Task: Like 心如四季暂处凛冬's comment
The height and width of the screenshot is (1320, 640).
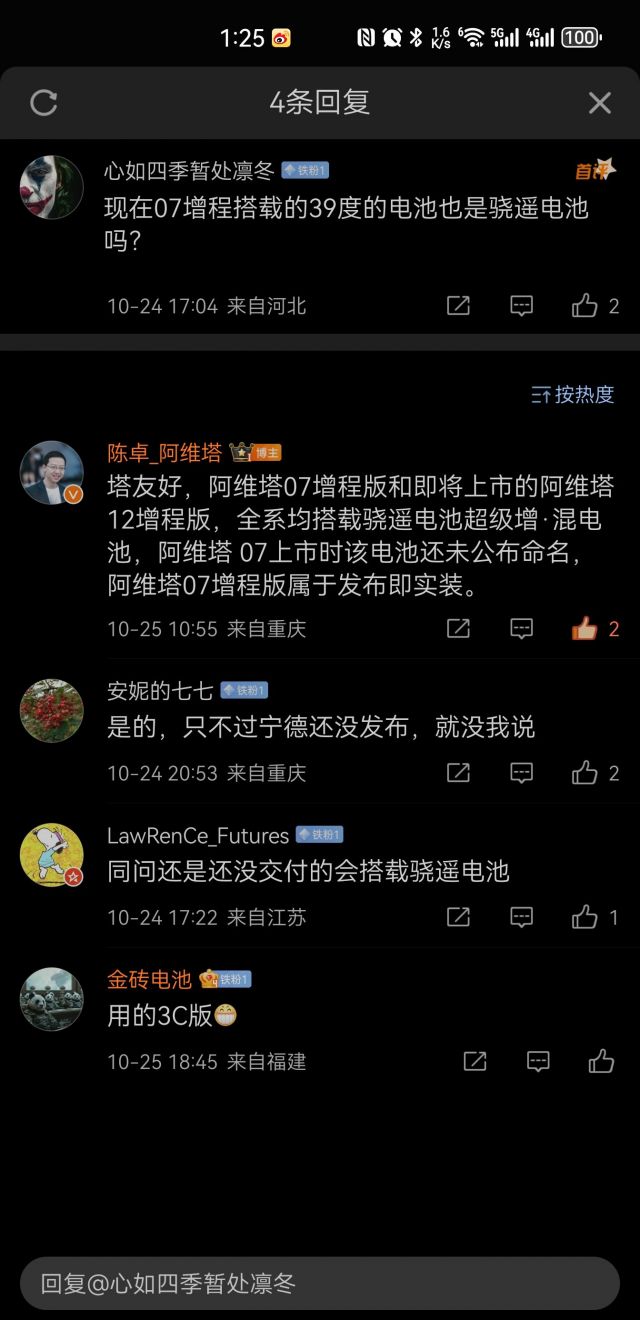Action: tap(585, 306)
